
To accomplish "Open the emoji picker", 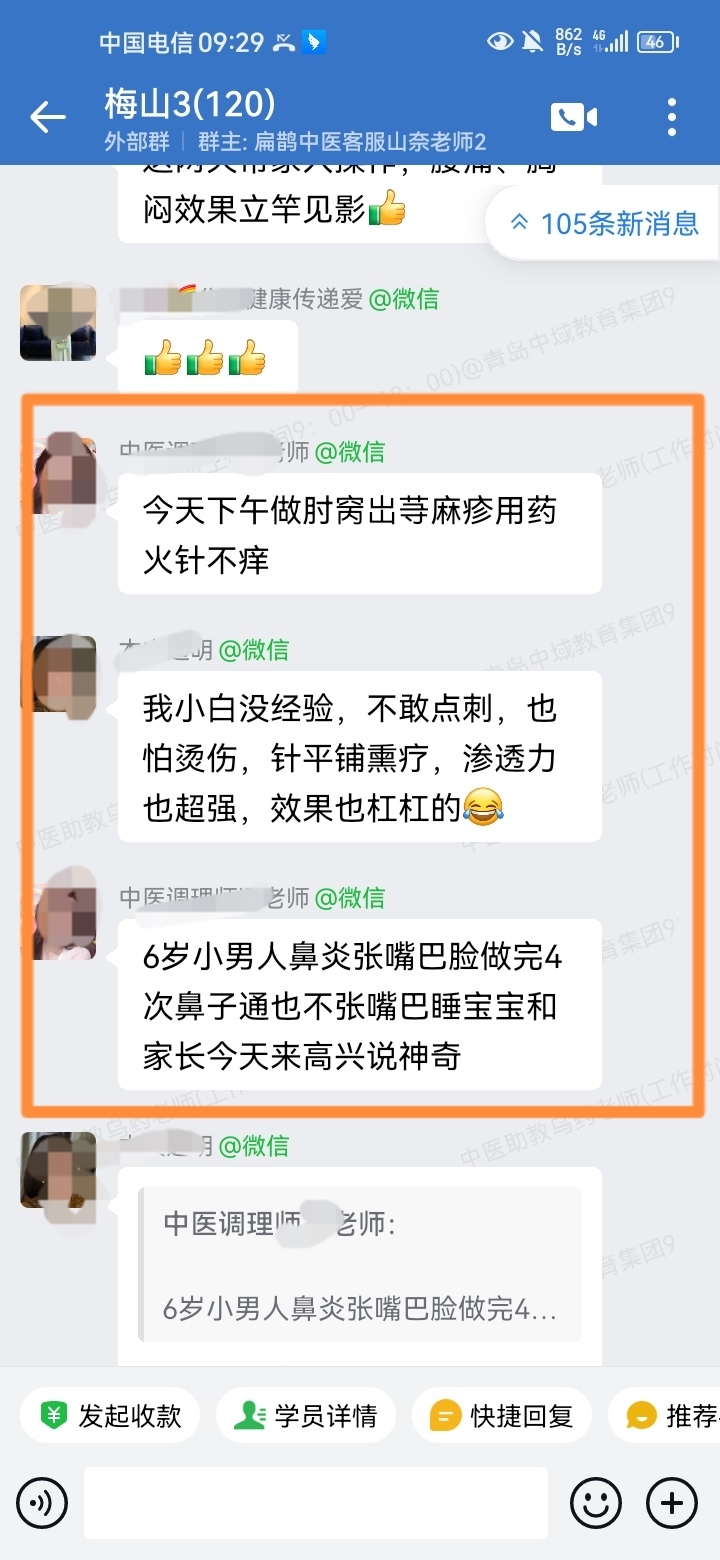I will pyautogui.click(x=596, y=1502).
